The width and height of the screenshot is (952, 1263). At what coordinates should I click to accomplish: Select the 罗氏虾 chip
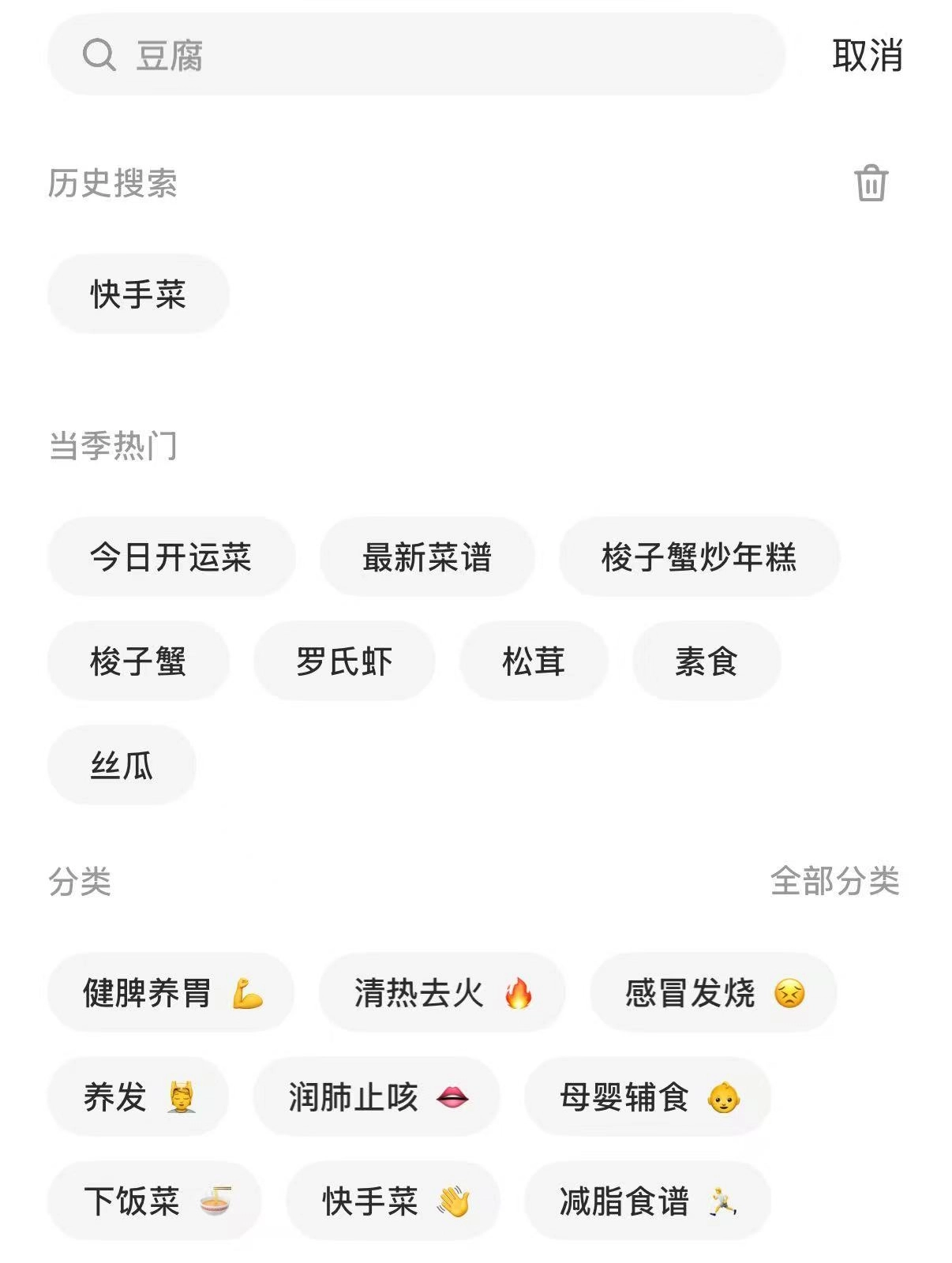[343, 661]
